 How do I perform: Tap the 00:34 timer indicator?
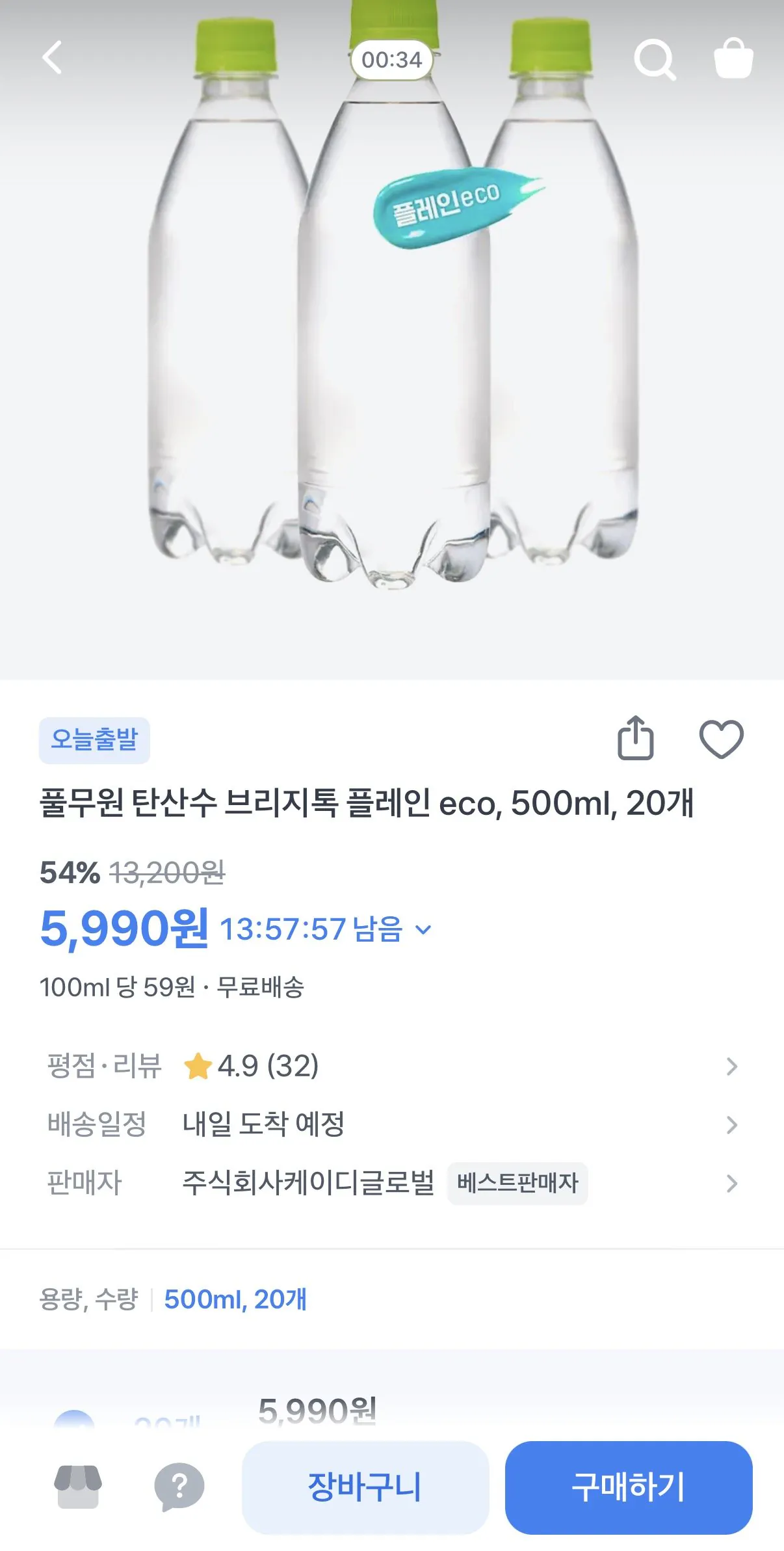(392, 59)
